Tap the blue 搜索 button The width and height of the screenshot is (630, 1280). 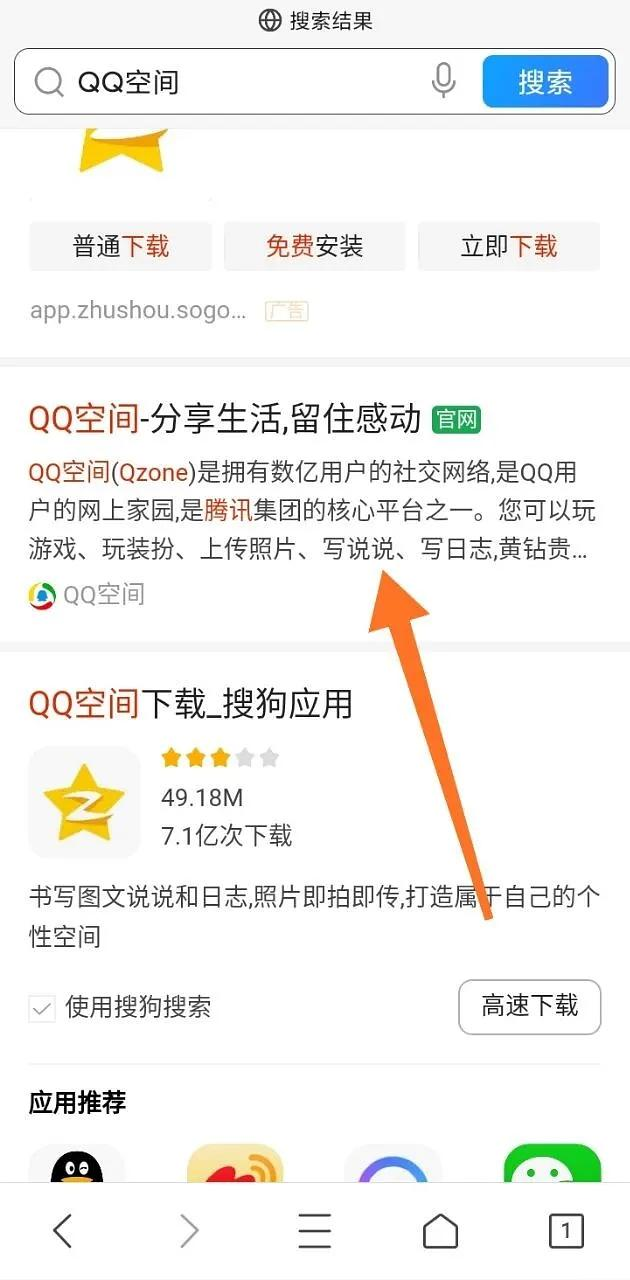click(x=545, y=82)
